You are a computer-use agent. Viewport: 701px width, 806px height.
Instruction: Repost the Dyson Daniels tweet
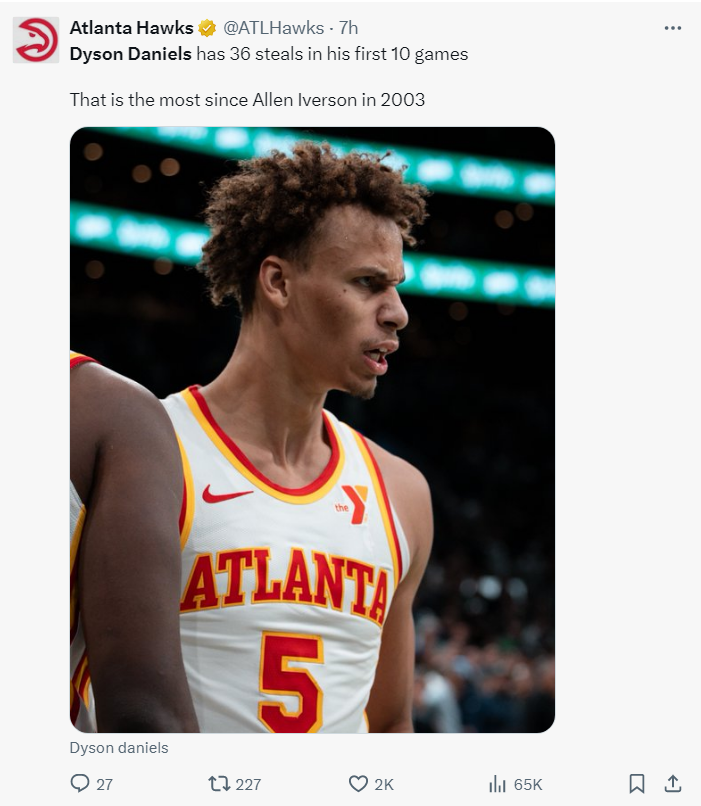click(219, 784)
